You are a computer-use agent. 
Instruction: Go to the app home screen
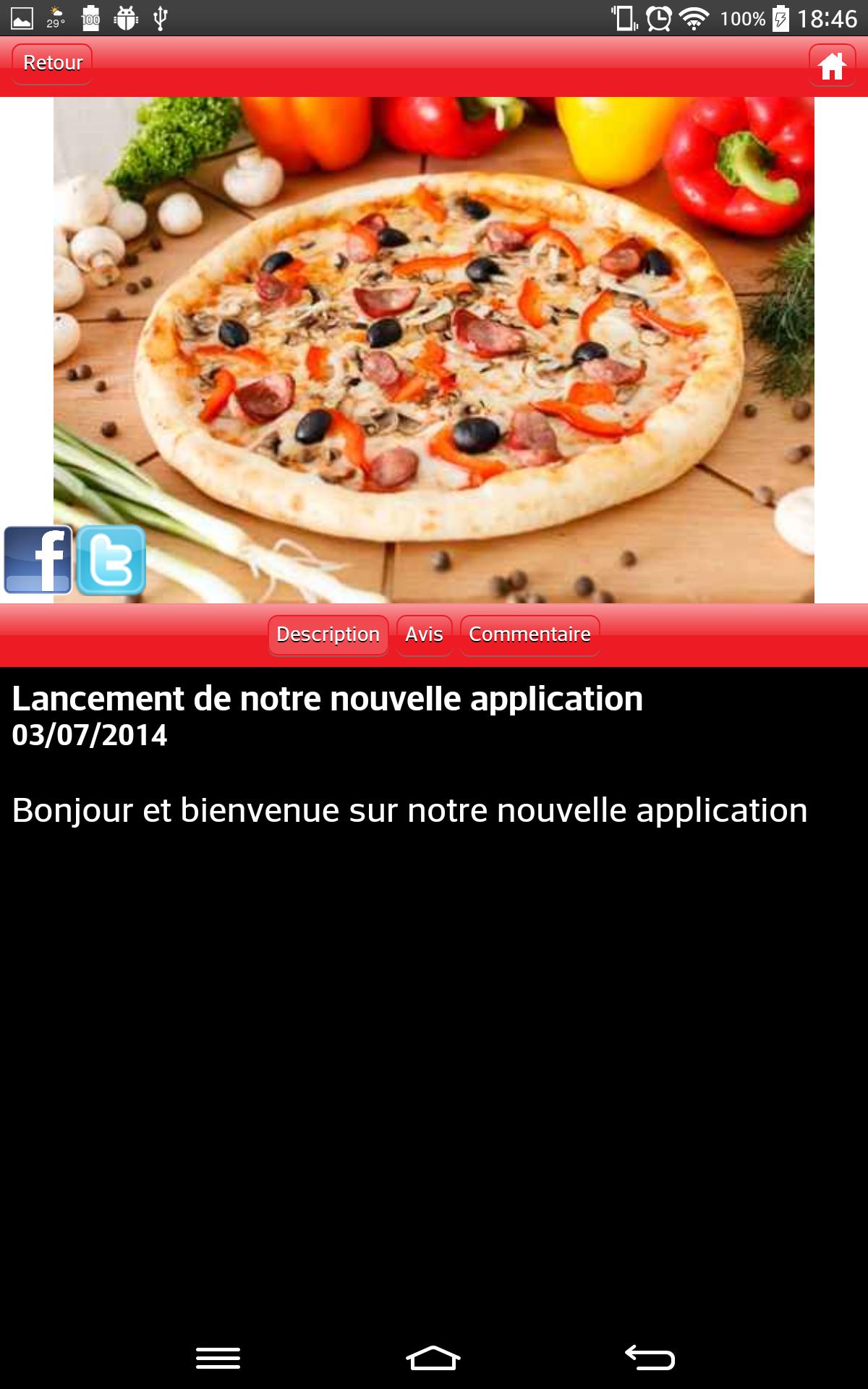click(x=832, y=65)
